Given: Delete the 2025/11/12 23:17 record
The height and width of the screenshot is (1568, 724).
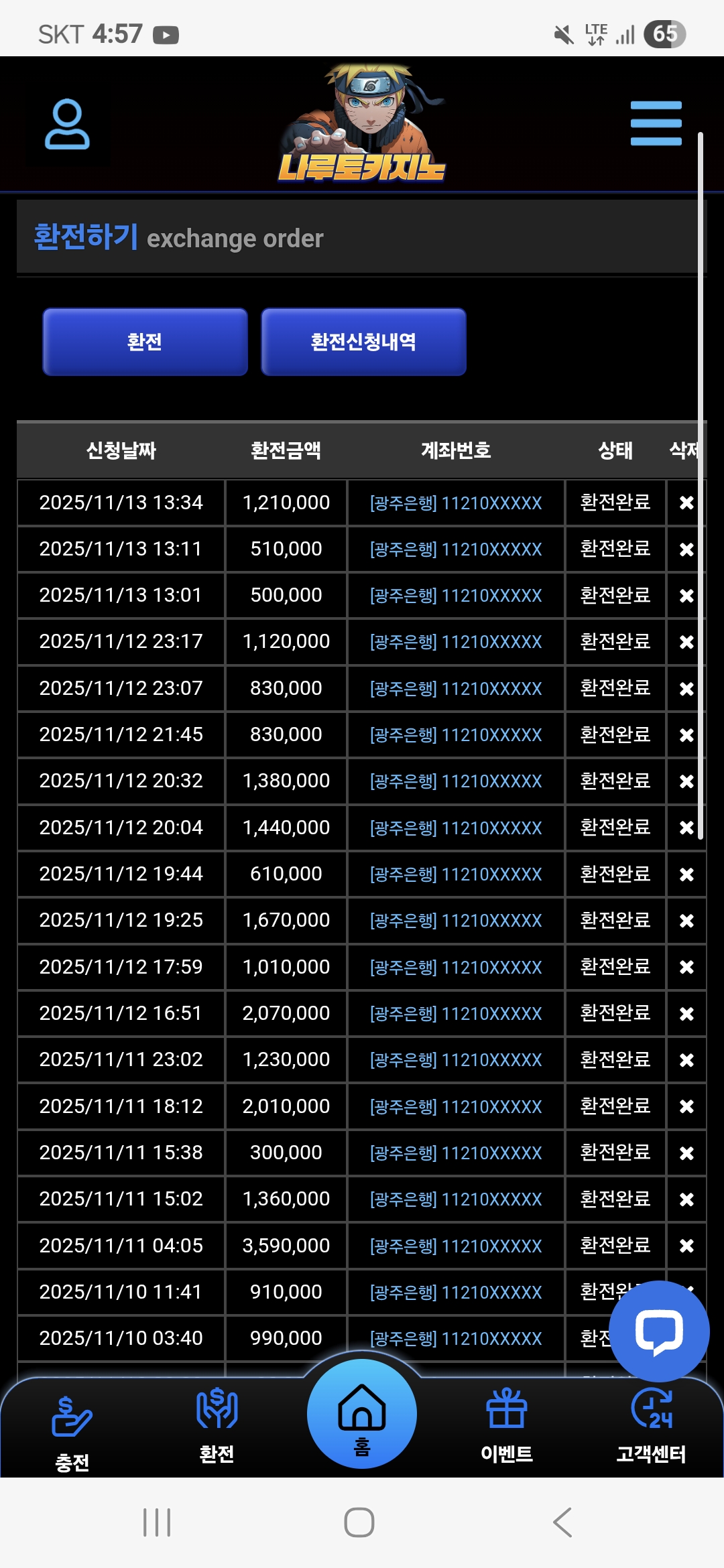Looking at the screenshot, I should click(686, 642).
